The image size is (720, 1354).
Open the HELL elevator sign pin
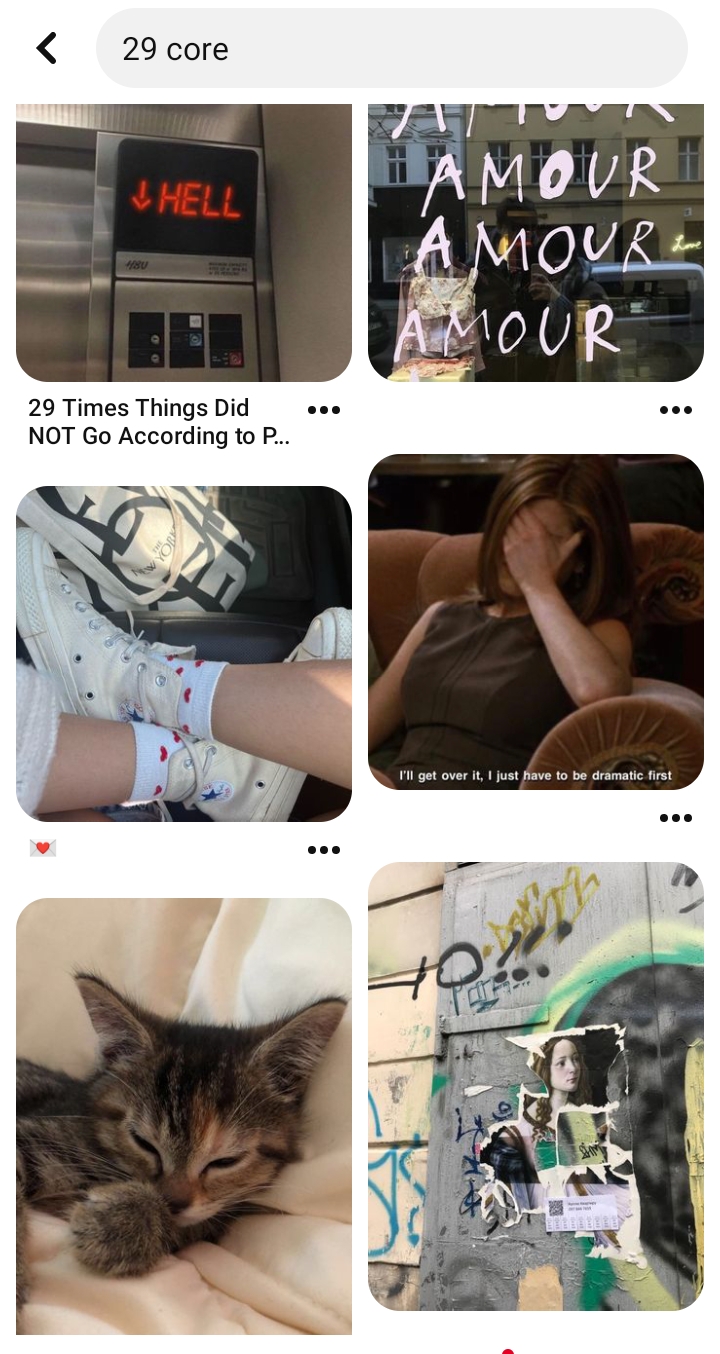184,242
